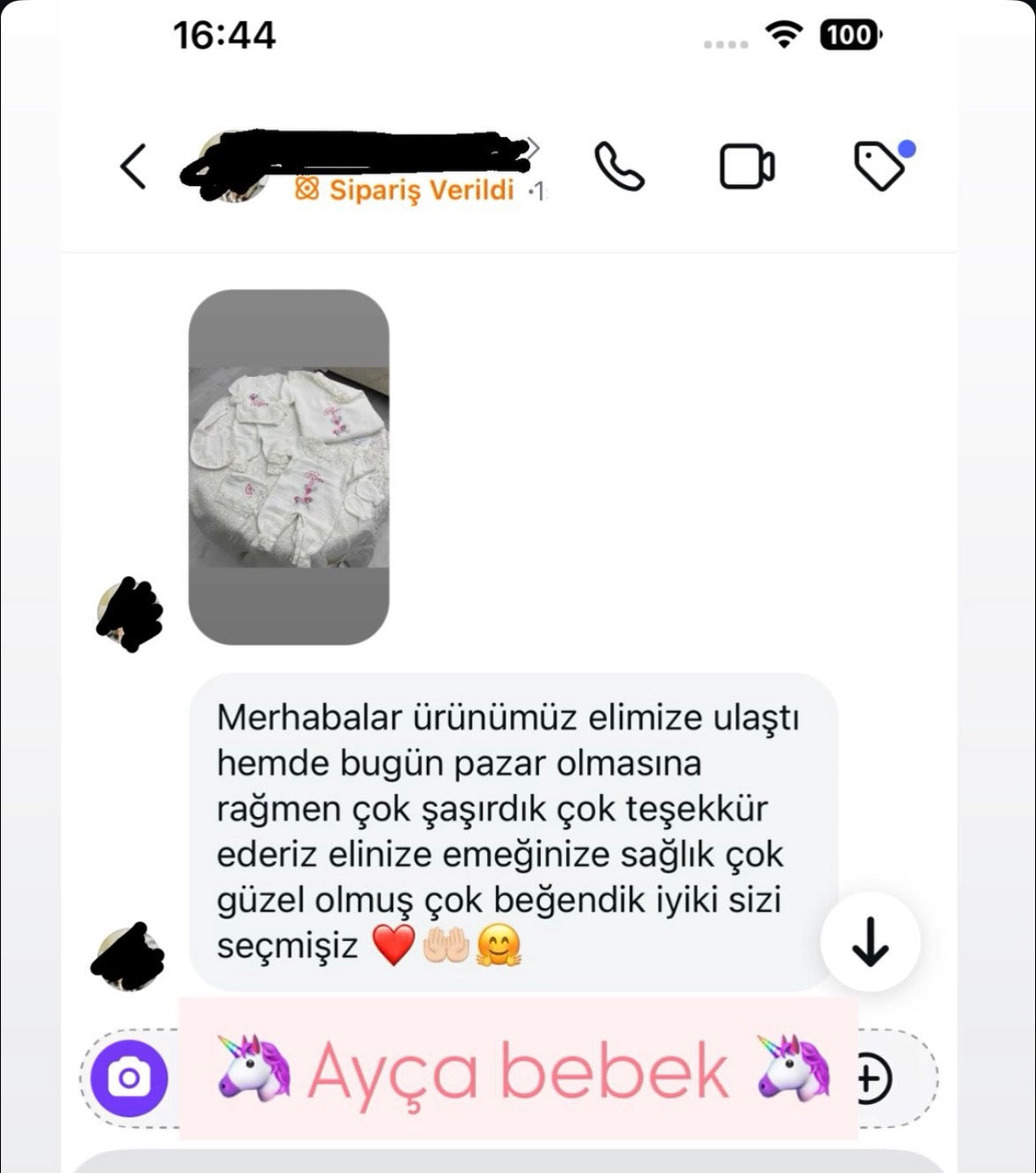
Task: Go back to the message list
Action: click(x=133, y=166)
